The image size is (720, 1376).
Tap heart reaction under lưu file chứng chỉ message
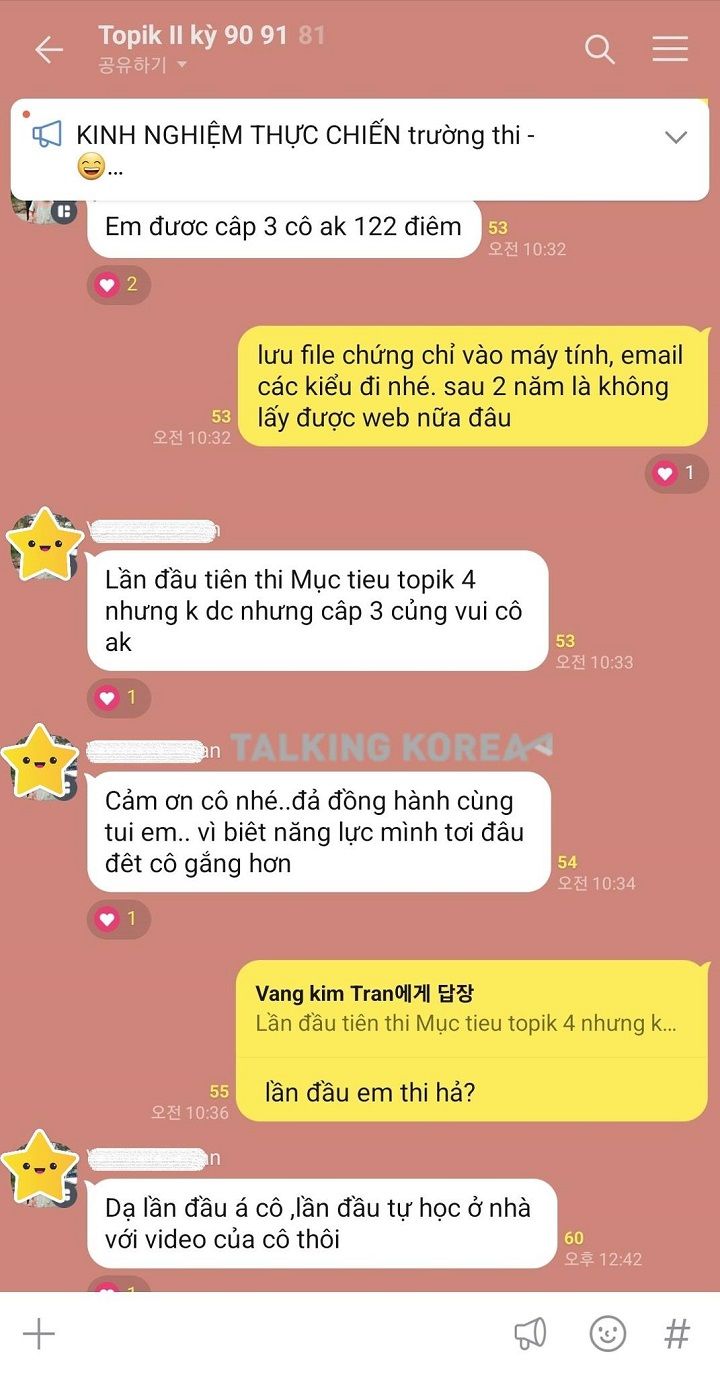676,473
